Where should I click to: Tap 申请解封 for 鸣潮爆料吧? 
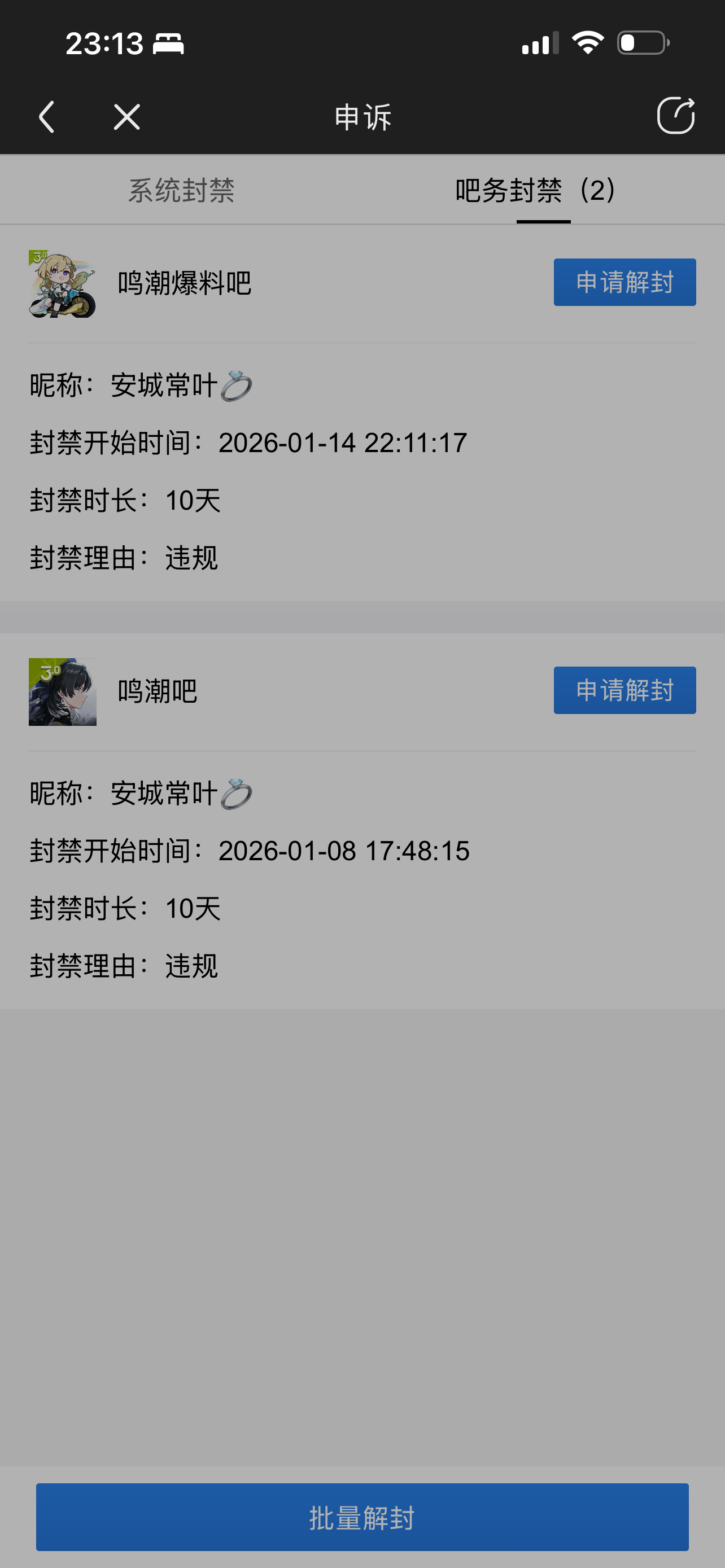click(624, 282)
